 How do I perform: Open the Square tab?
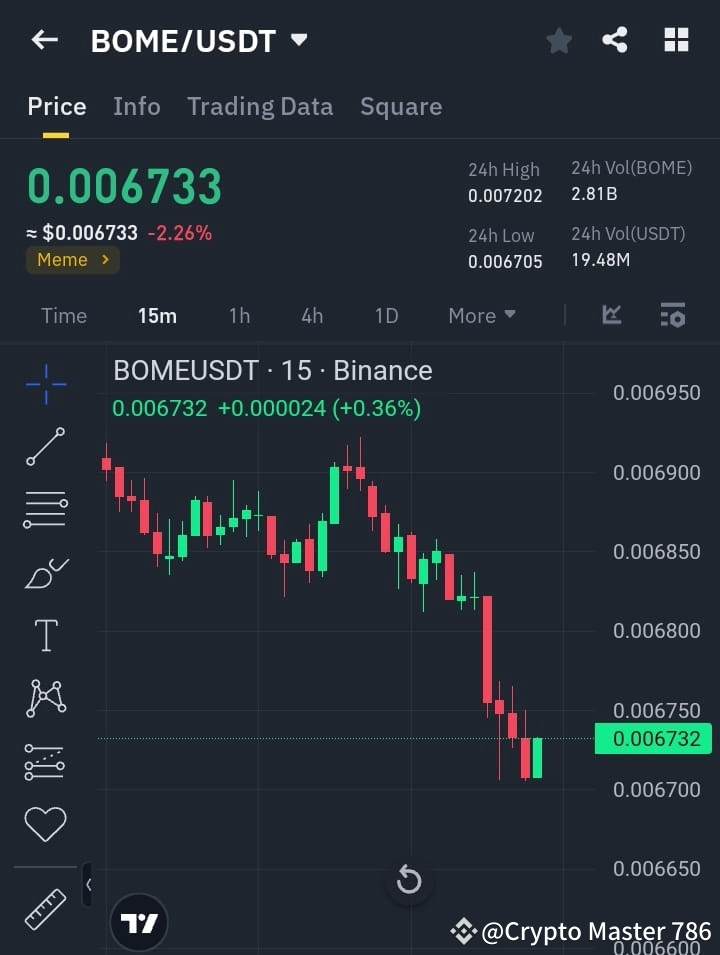pos(401,106)
